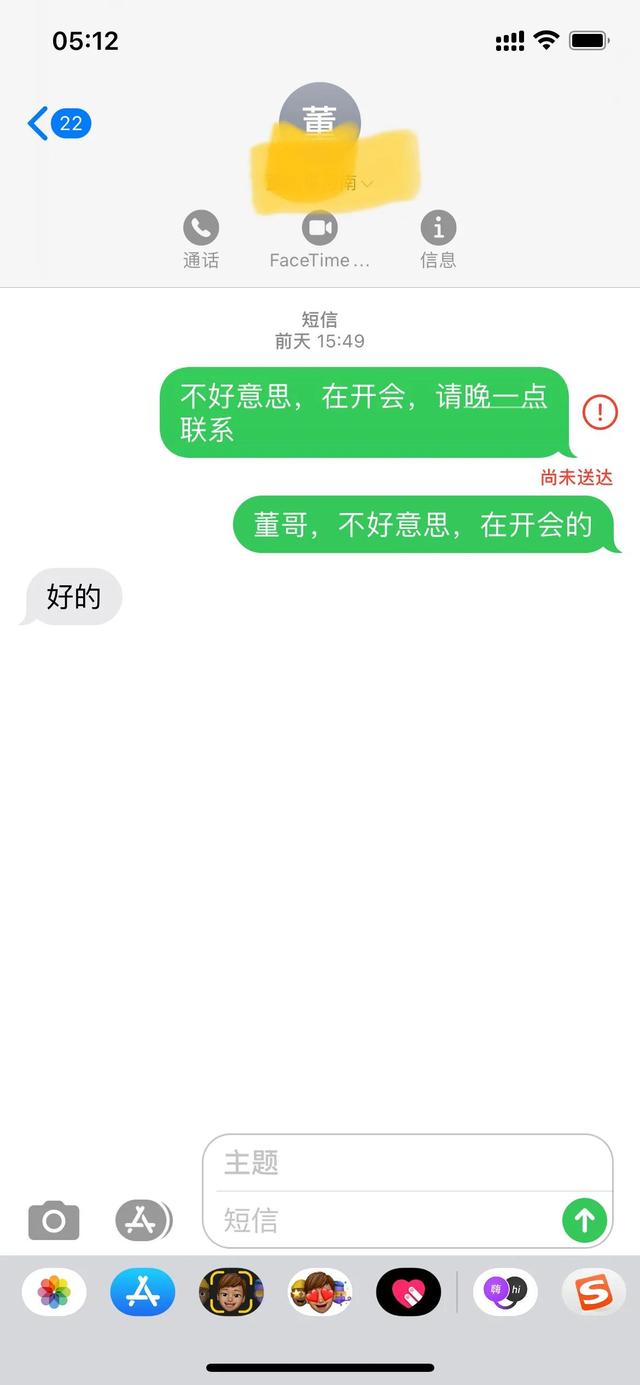This screenshot has height=1385, width=640.
Task: Open Memoji stickers with heart eyes
Action: coord(320,1292)
